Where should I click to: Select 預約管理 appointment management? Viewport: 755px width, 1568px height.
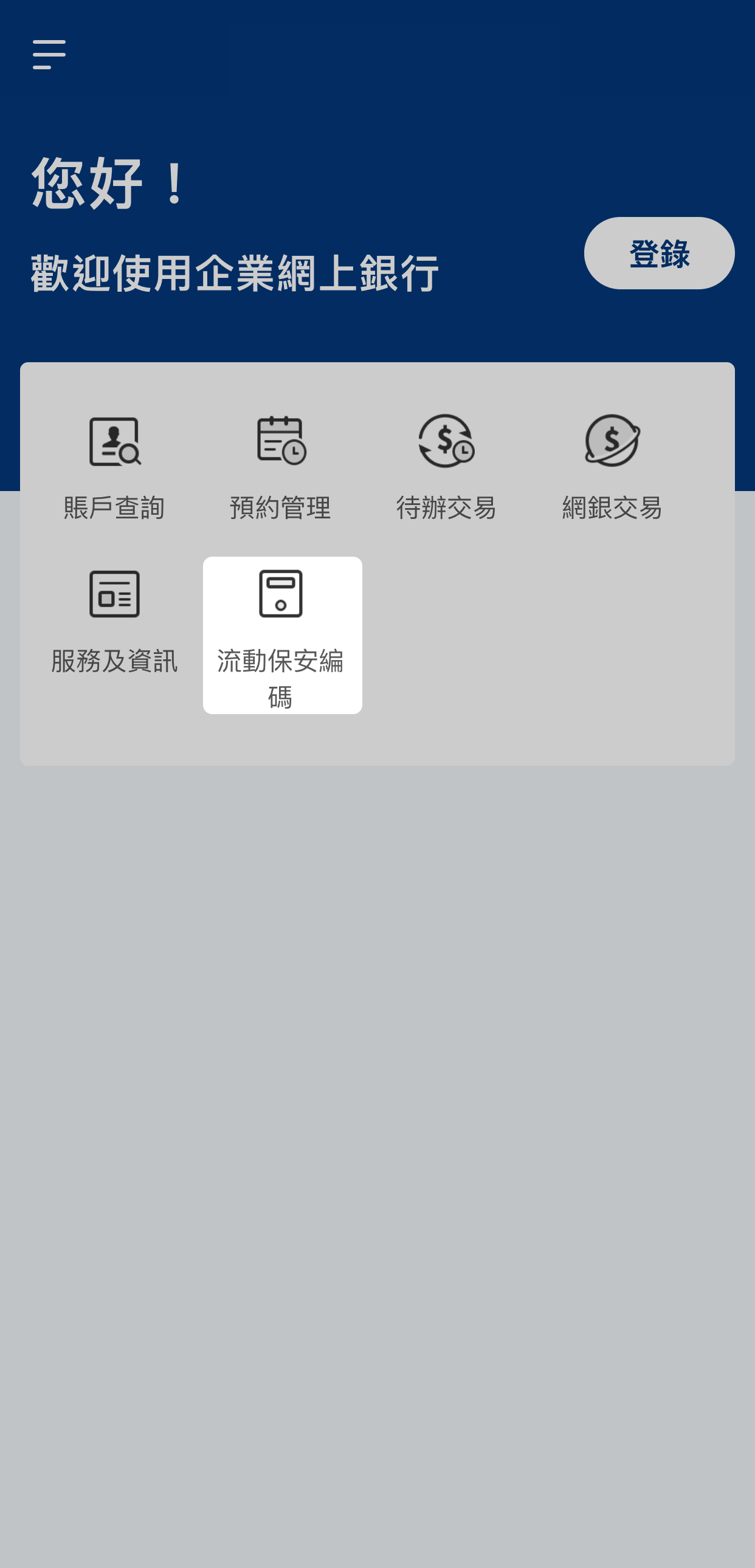(281, 467)
